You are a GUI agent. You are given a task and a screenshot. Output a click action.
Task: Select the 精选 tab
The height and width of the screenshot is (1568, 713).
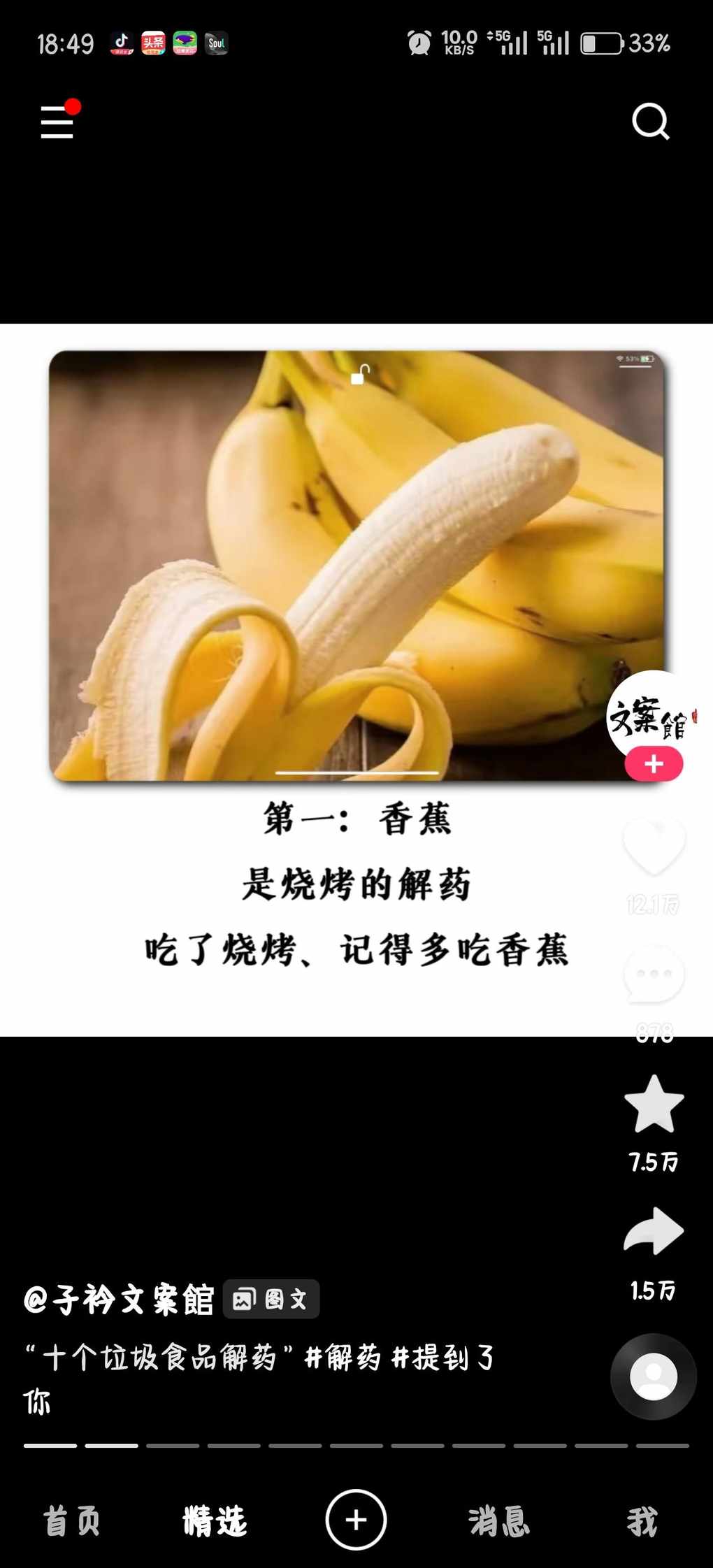coord(215,1521)
